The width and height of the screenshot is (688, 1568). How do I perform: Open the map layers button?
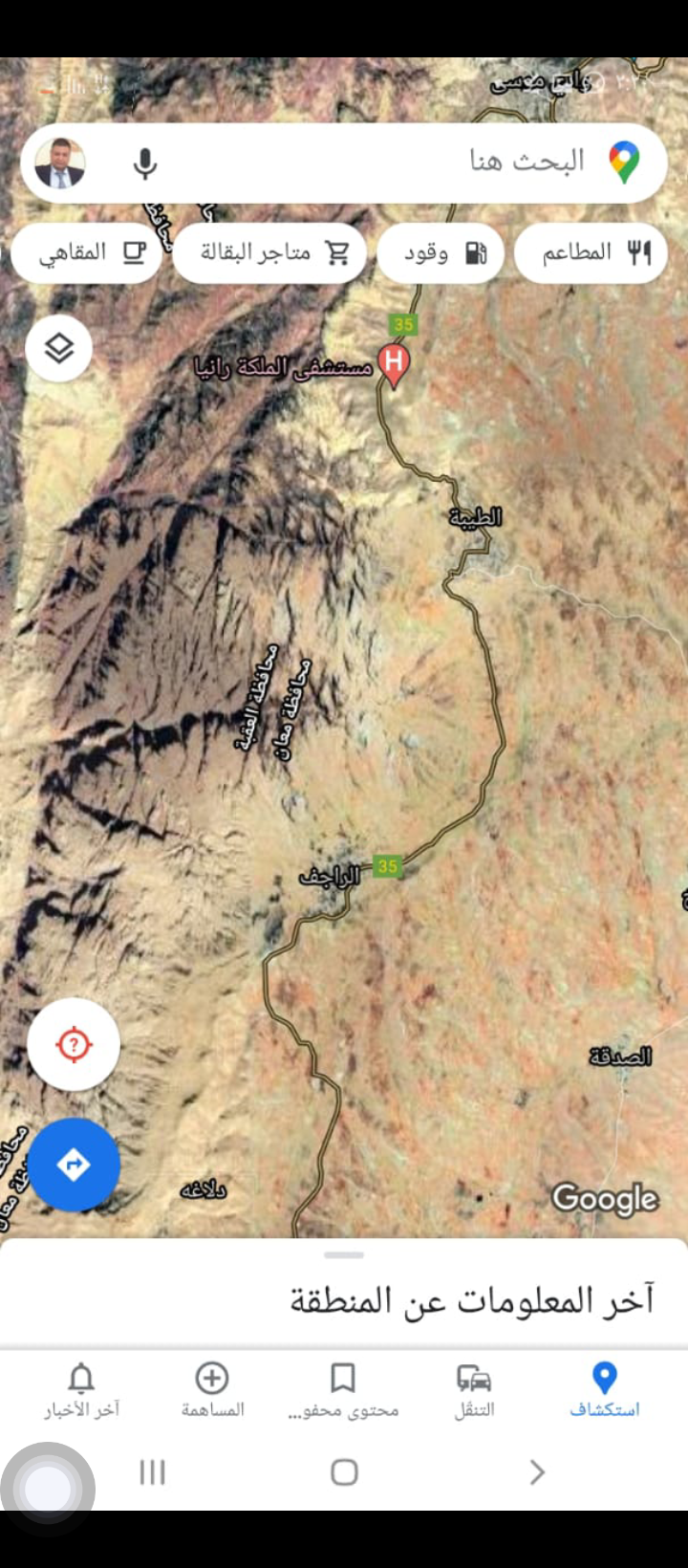point(59,348)
